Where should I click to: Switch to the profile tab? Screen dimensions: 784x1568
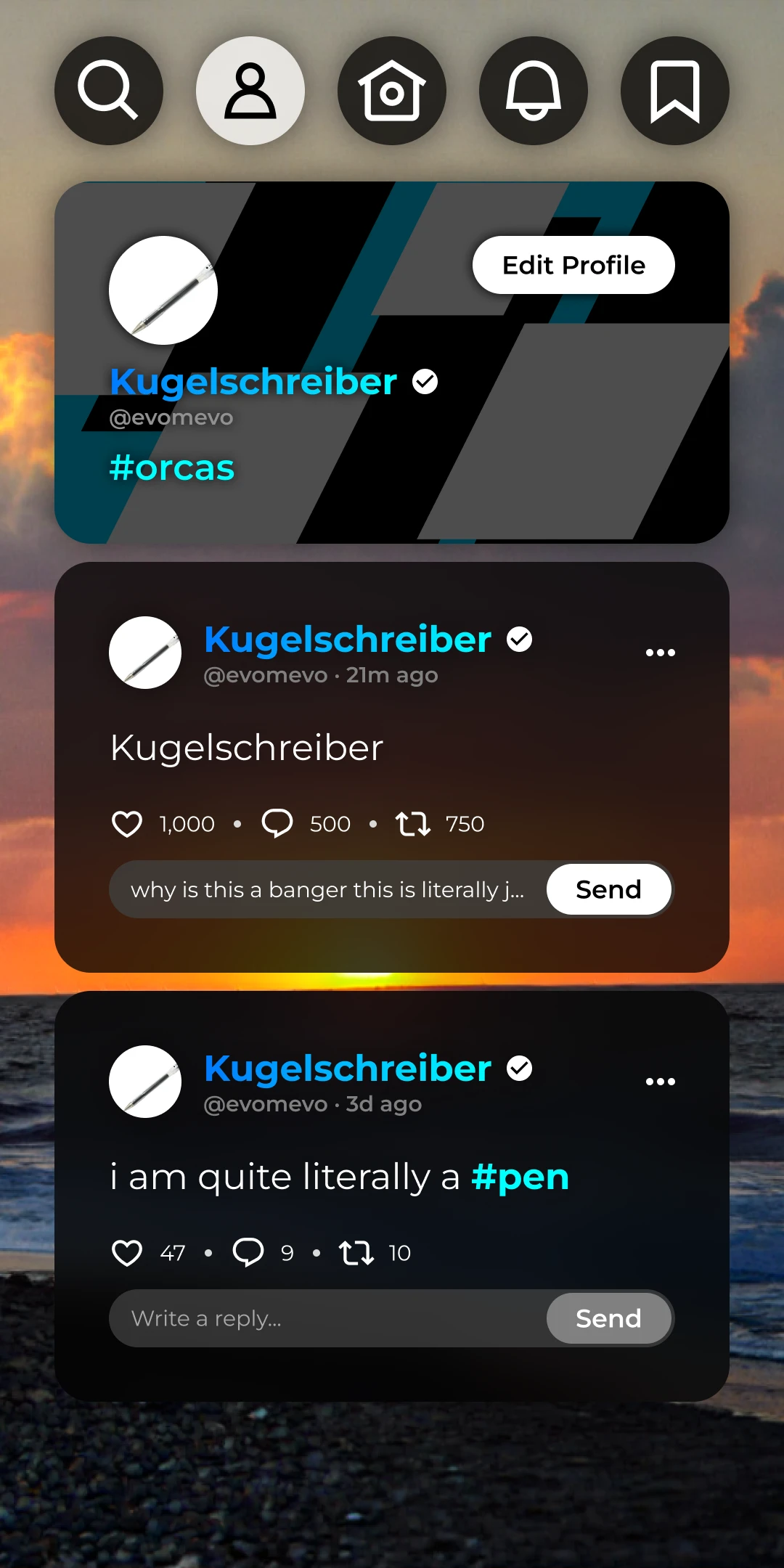pos(250,91)
